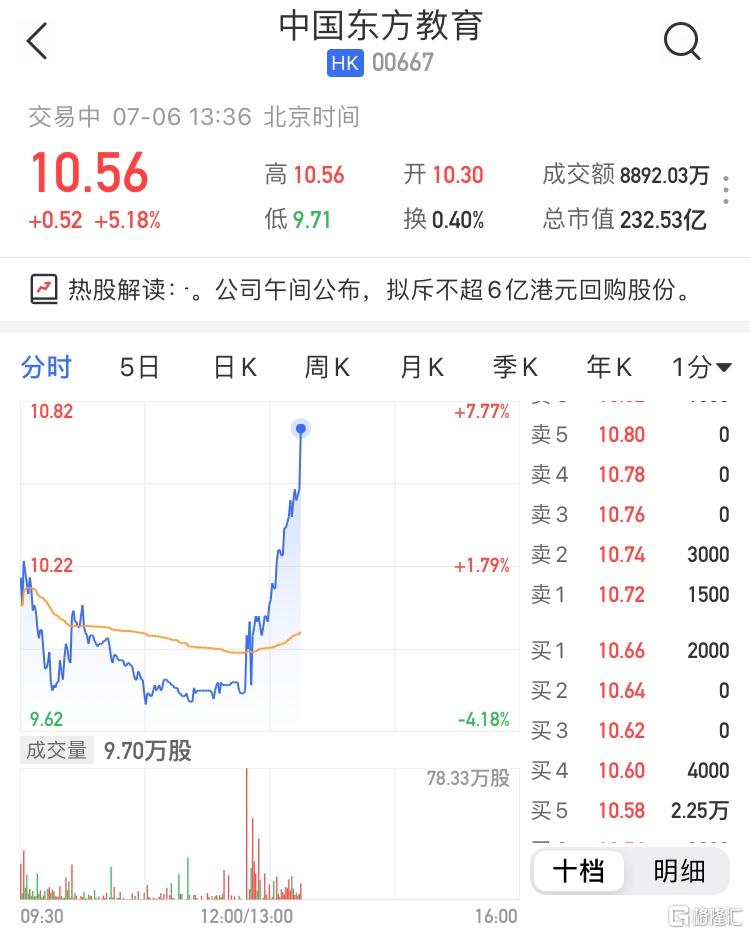Screen dimensions: 750x934
Task: Select the 日K chart tab
Action: tap(235, 367)
